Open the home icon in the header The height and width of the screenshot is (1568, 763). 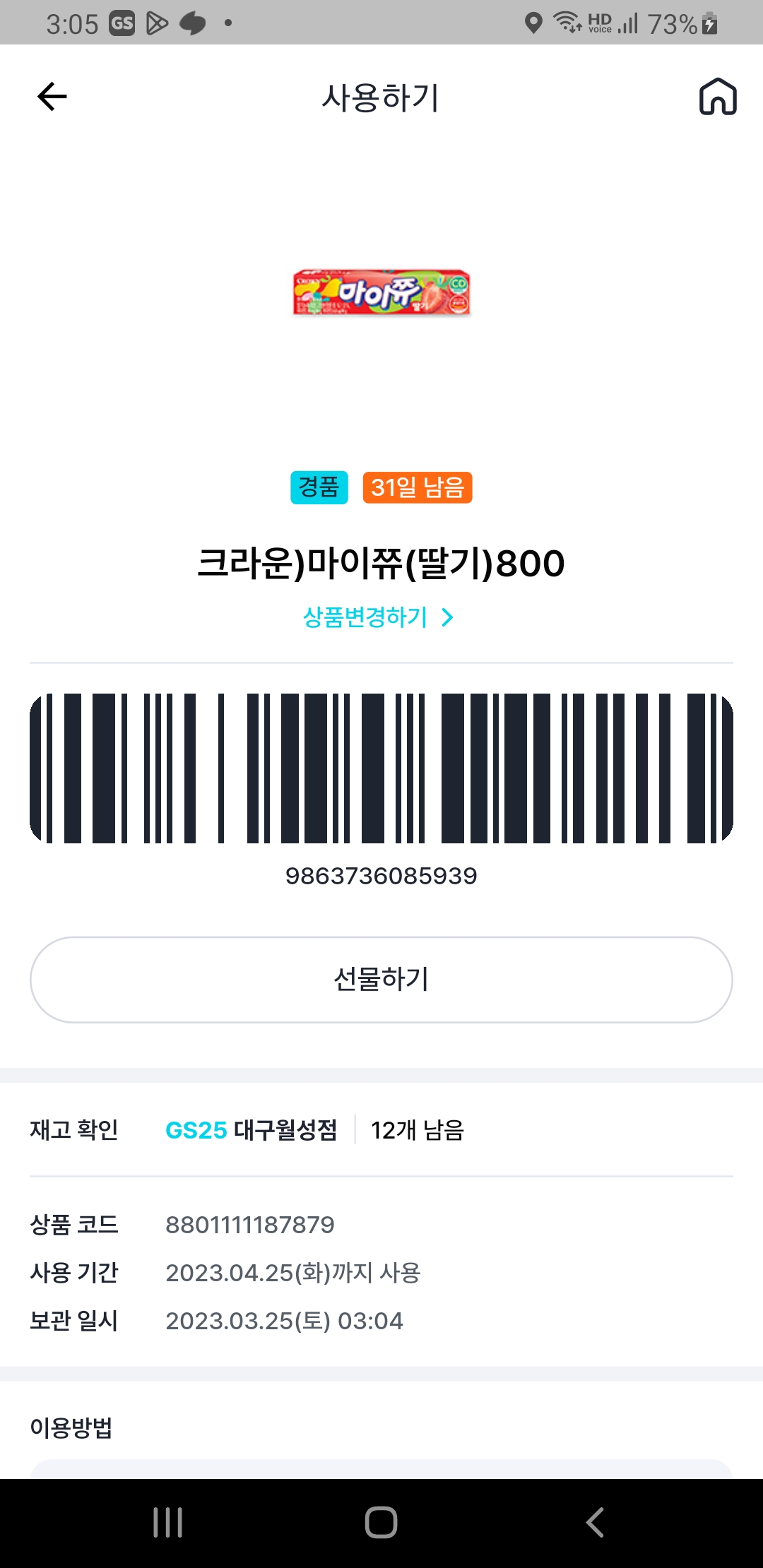click(718, 97)
